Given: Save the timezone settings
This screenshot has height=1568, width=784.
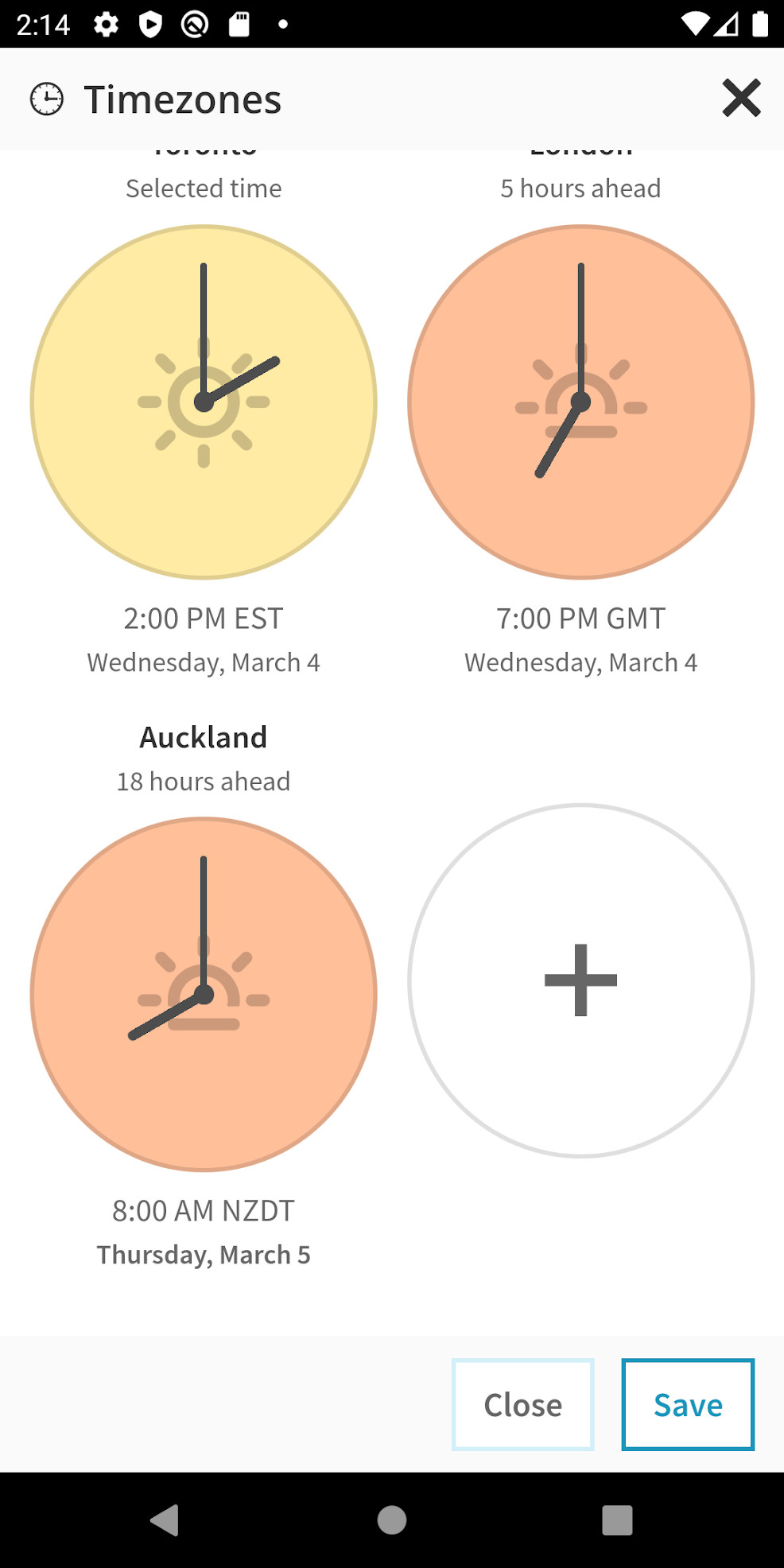Looking at the screenshot, I should coord(688,1404).
